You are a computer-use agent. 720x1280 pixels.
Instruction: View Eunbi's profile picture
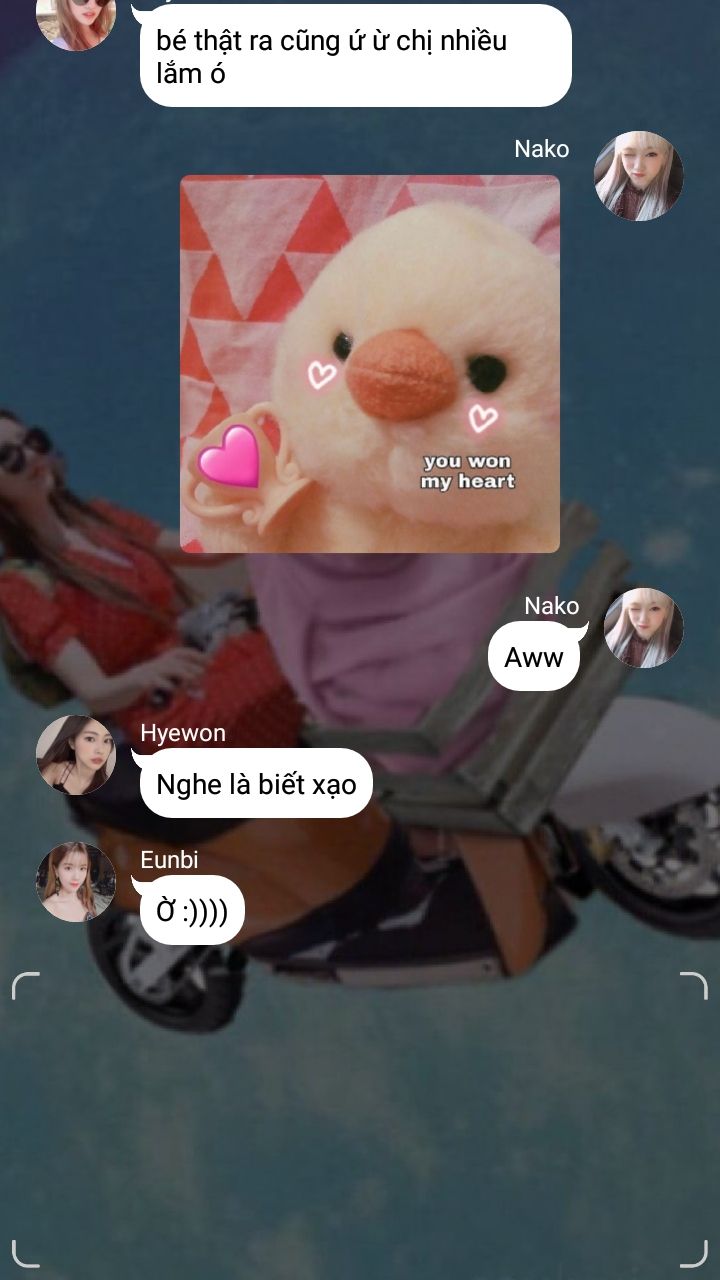pos(76,882)
